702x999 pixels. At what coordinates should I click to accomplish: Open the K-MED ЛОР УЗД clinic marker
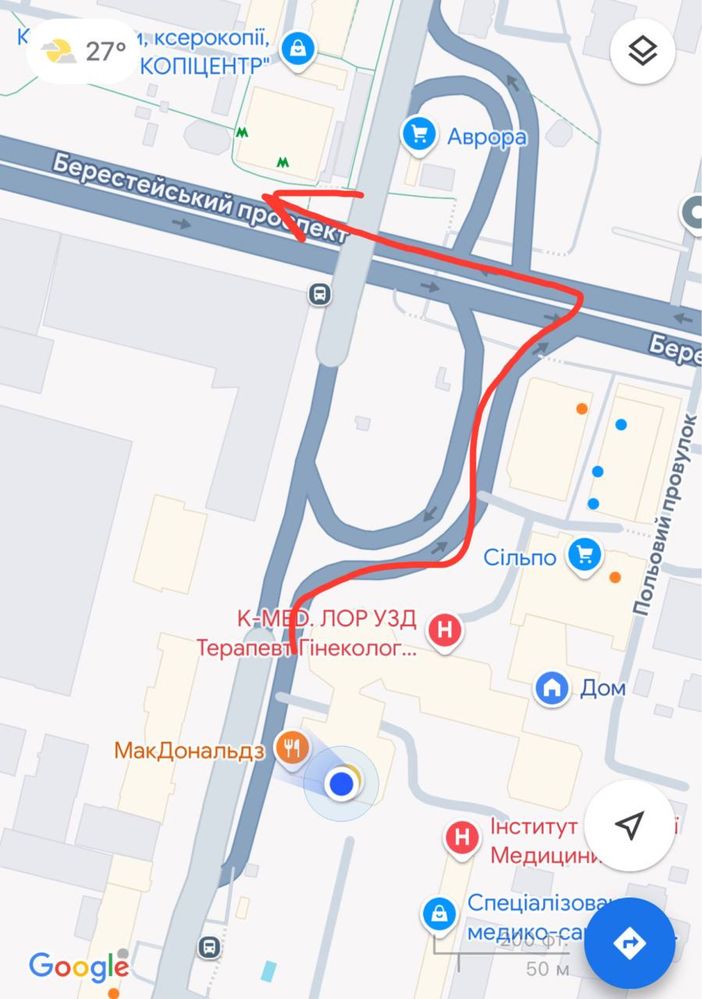[x=445, y=631]
